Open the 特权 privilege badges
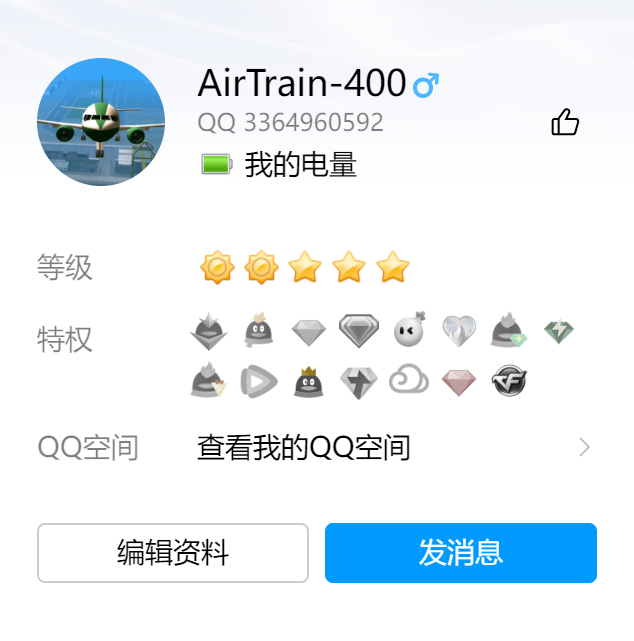Image resolution: width=634 pixels, height=641 pixels. point(382,355)
